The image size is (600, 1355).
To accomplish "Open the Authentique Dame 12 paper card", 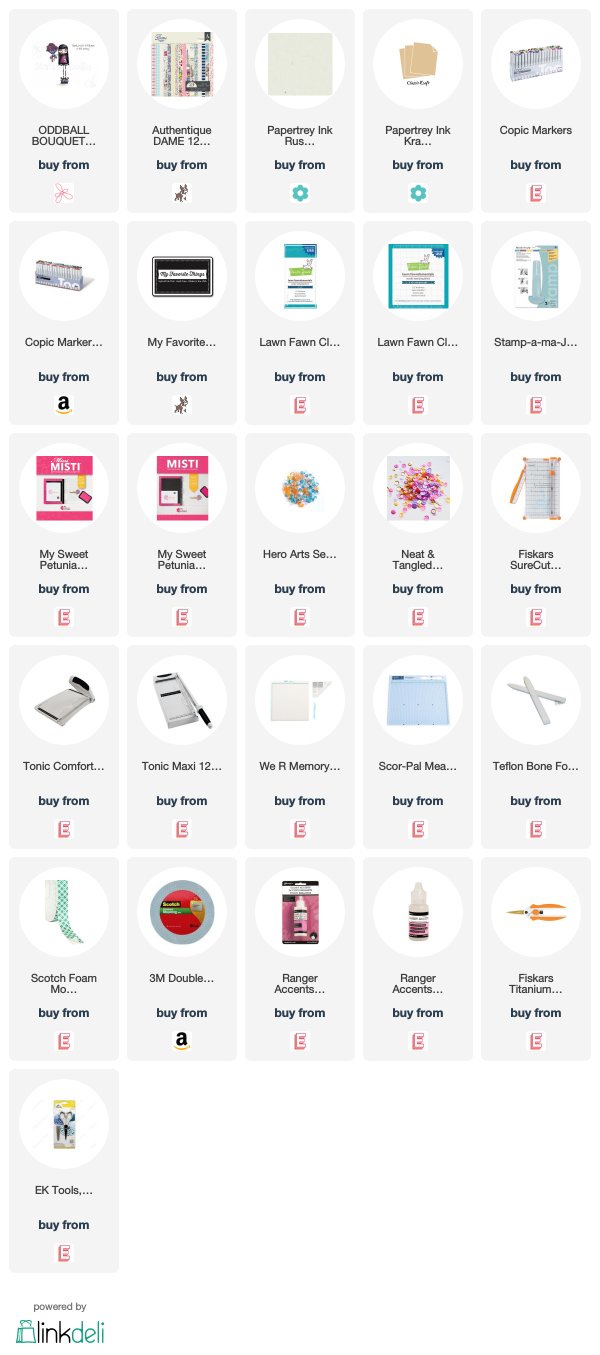I will coord(182,110).
